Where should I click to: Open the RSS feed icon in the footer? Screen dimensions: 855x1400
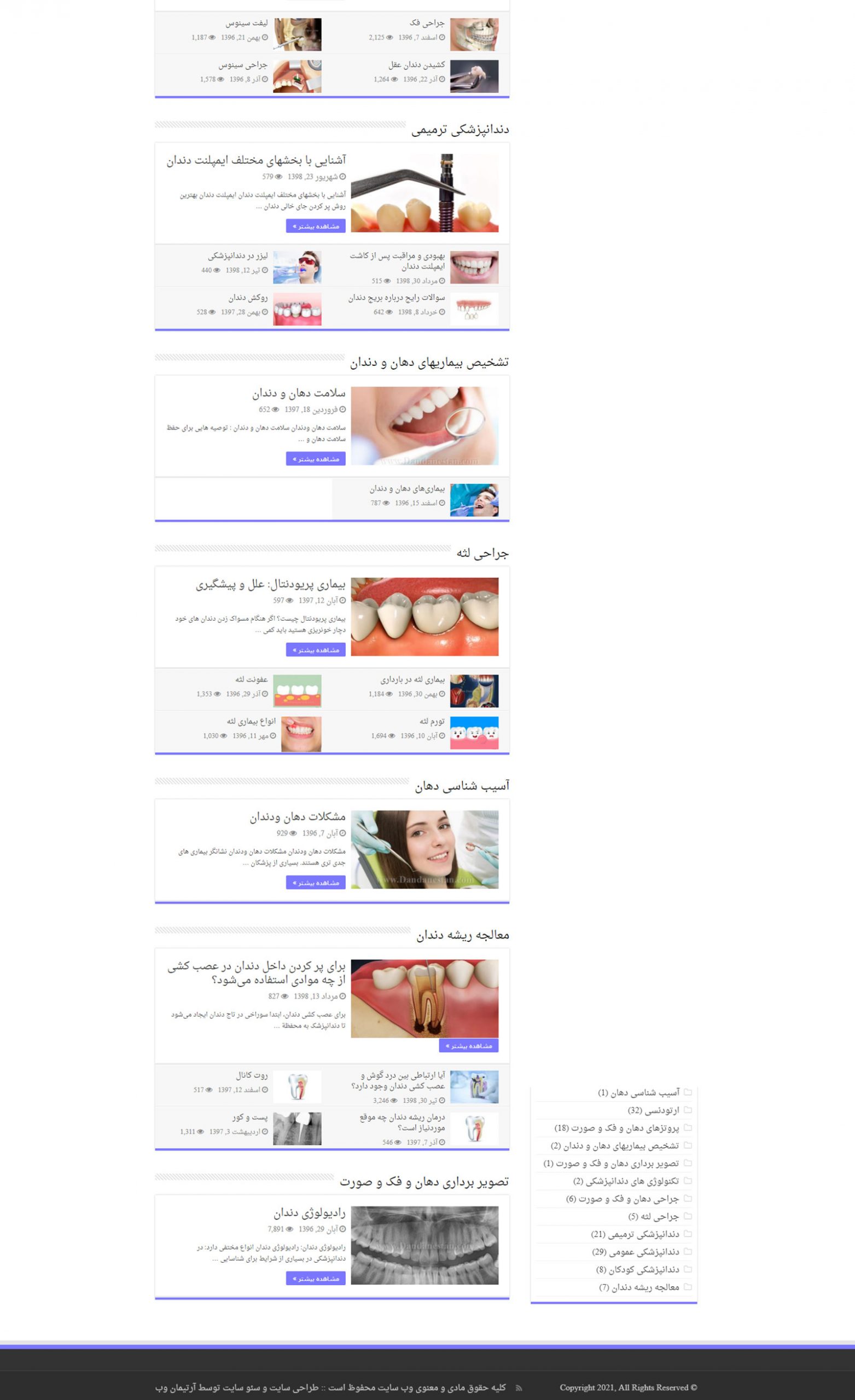(x=519, y=1387)
